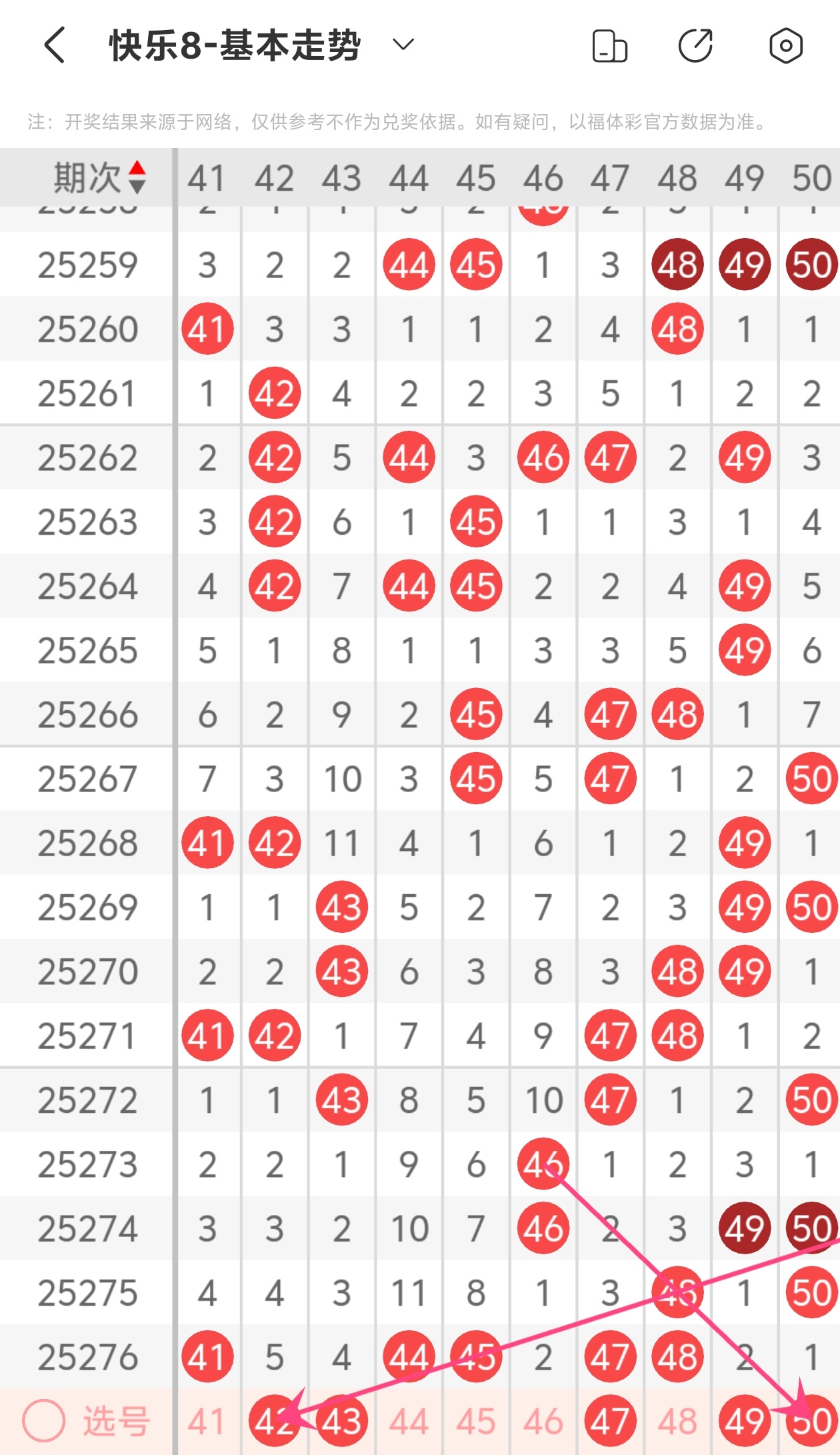
Task: Go back using the arrow
Action: point(55,45)
